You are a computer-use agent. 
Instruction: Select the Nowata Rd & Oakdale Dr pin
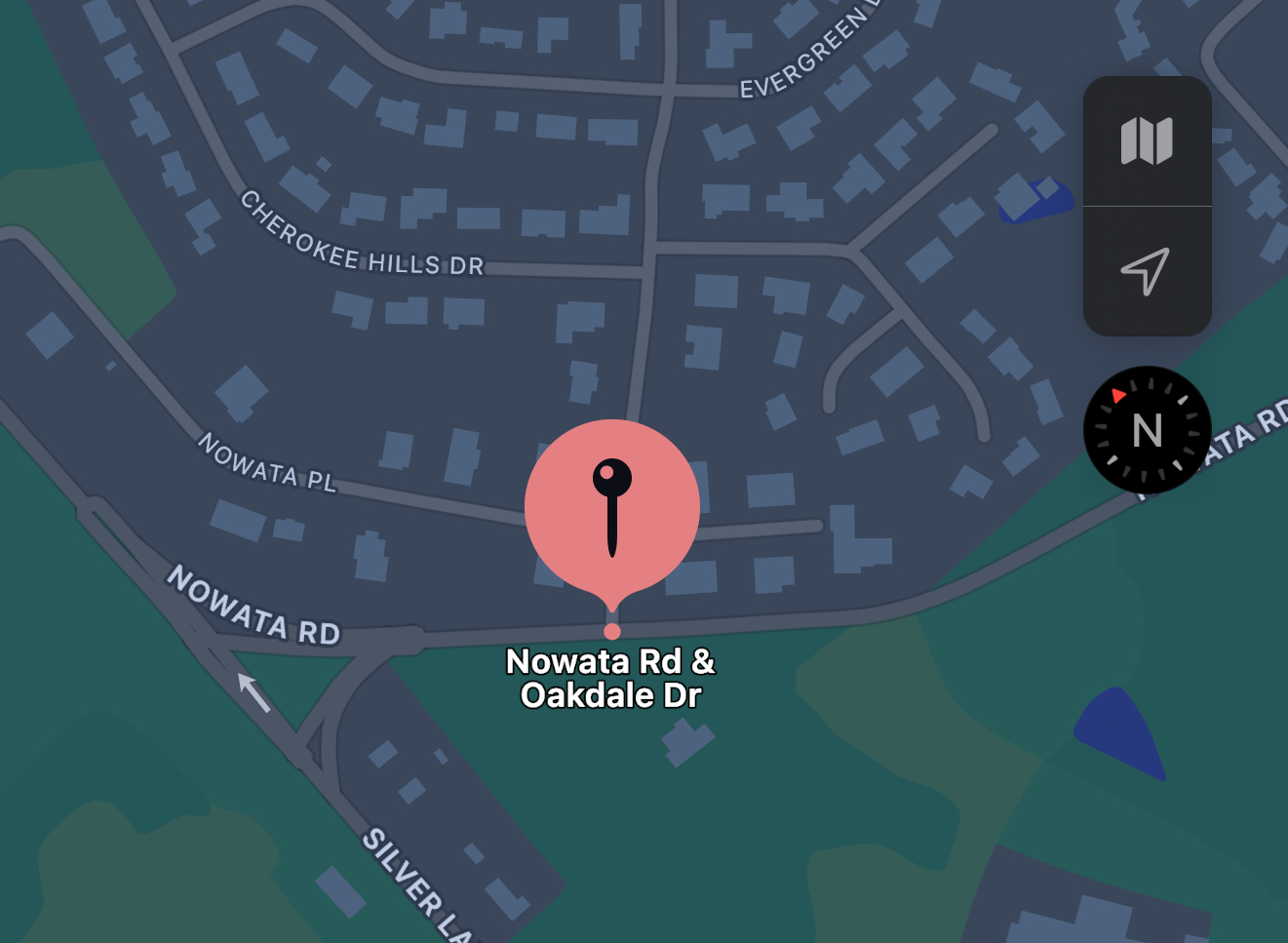tap(611, 509)
